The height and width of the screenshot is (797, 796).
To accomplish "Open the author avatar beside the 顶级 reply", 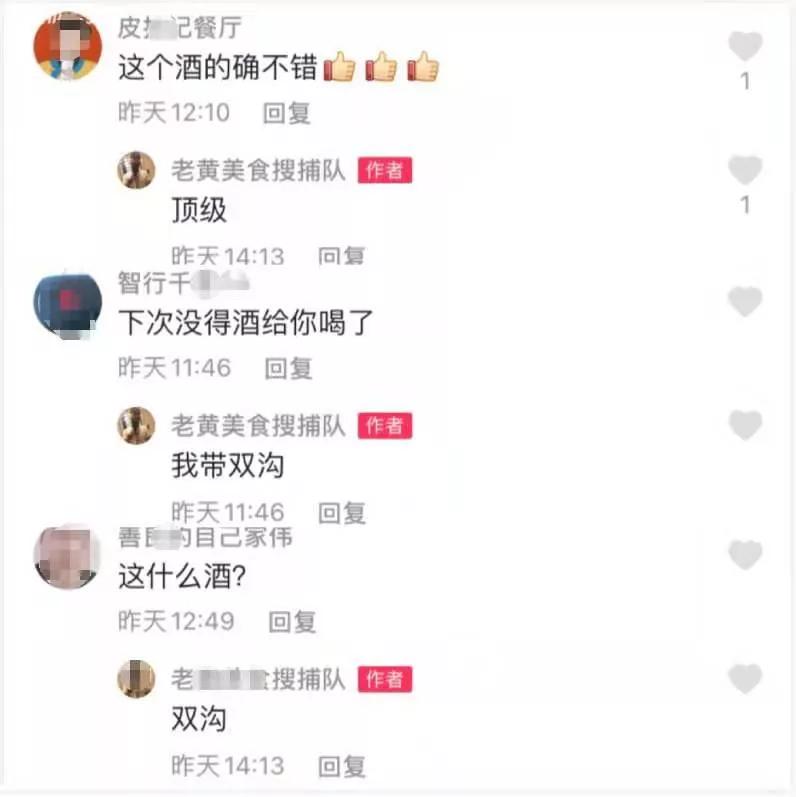I will [135, 171].
